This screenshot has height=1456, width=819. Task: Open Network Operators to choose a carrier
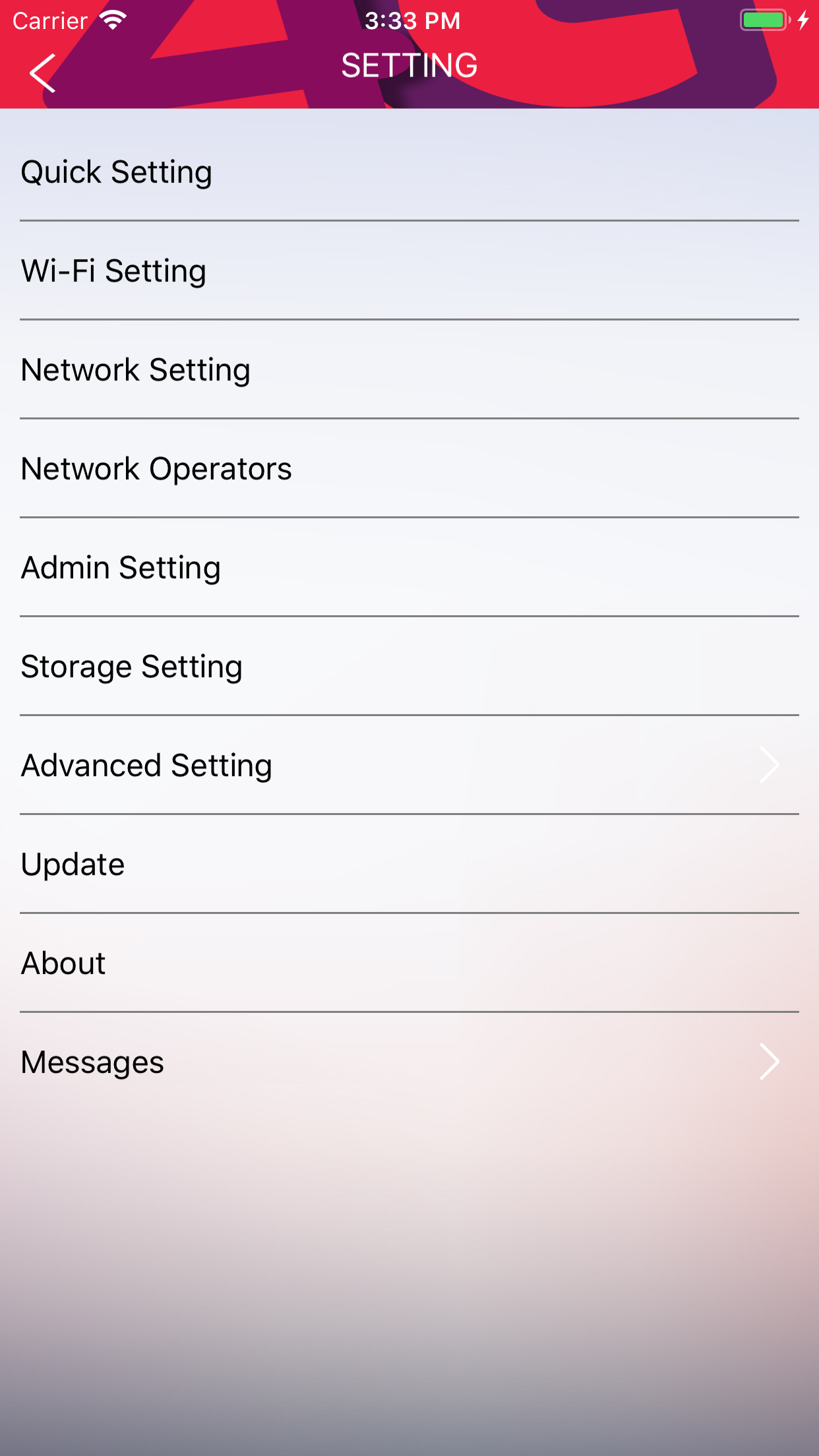156,468
